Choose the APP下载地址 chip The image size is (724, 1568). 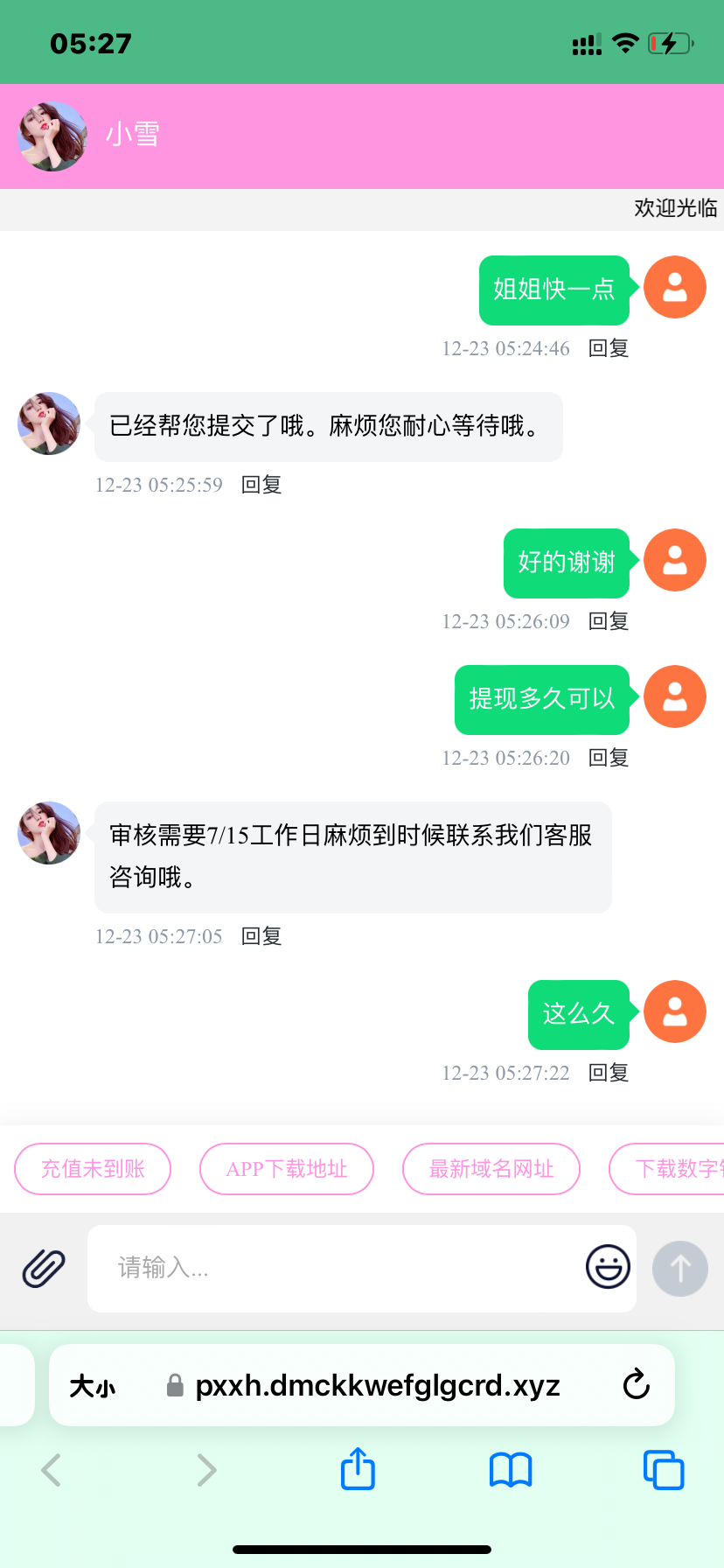(x=287, y=1169)
